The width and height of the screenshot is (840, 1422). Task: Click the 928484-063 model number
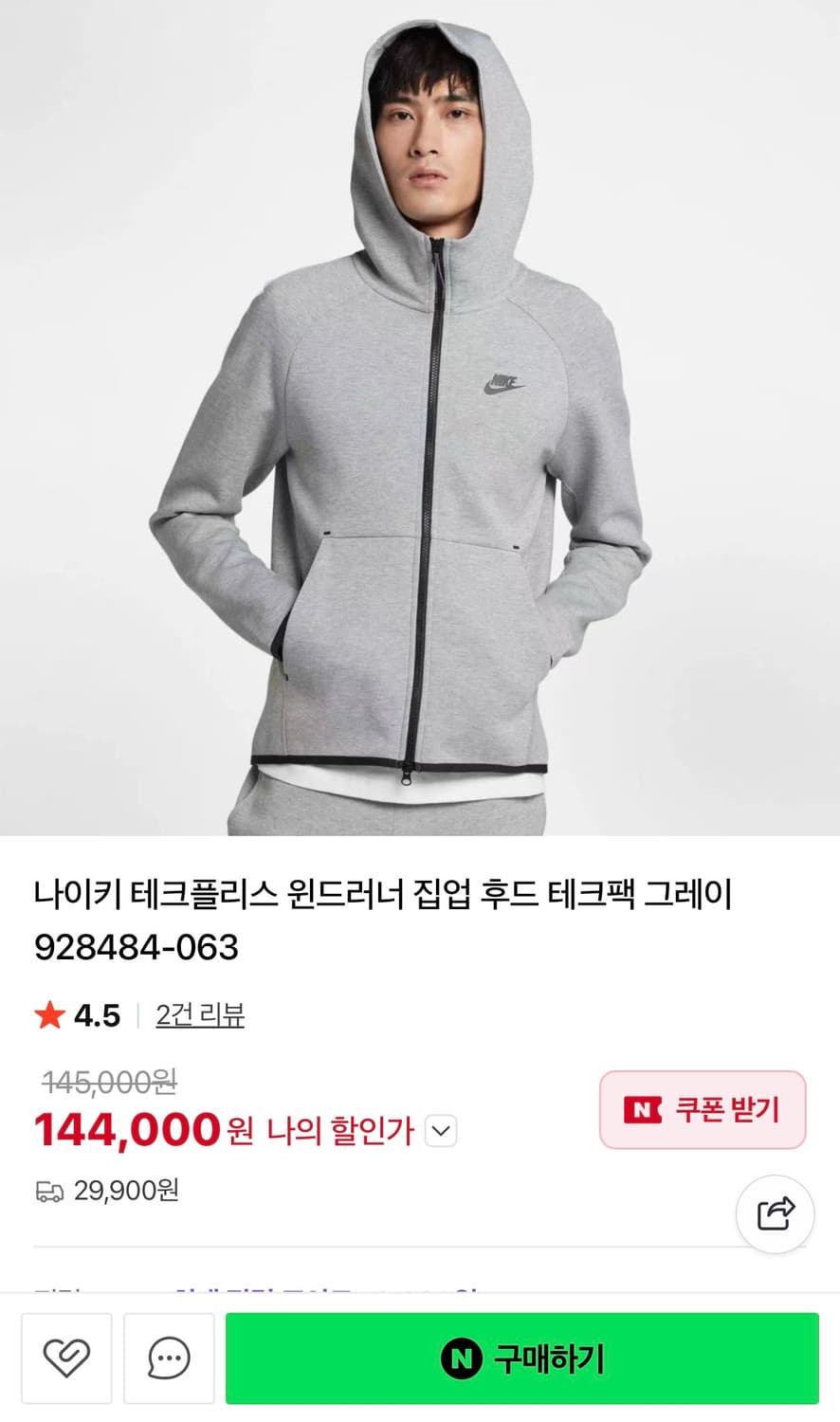[136, 944]
